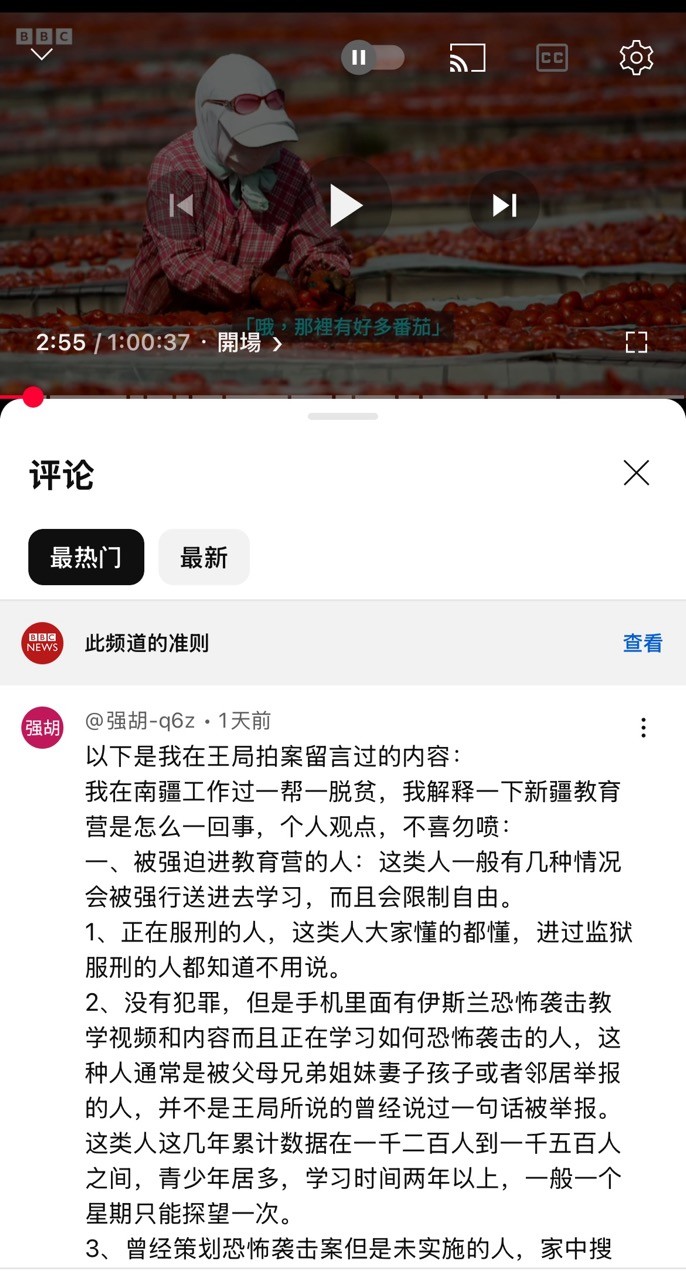Sort comments by 最新

[x=204, y=557]
